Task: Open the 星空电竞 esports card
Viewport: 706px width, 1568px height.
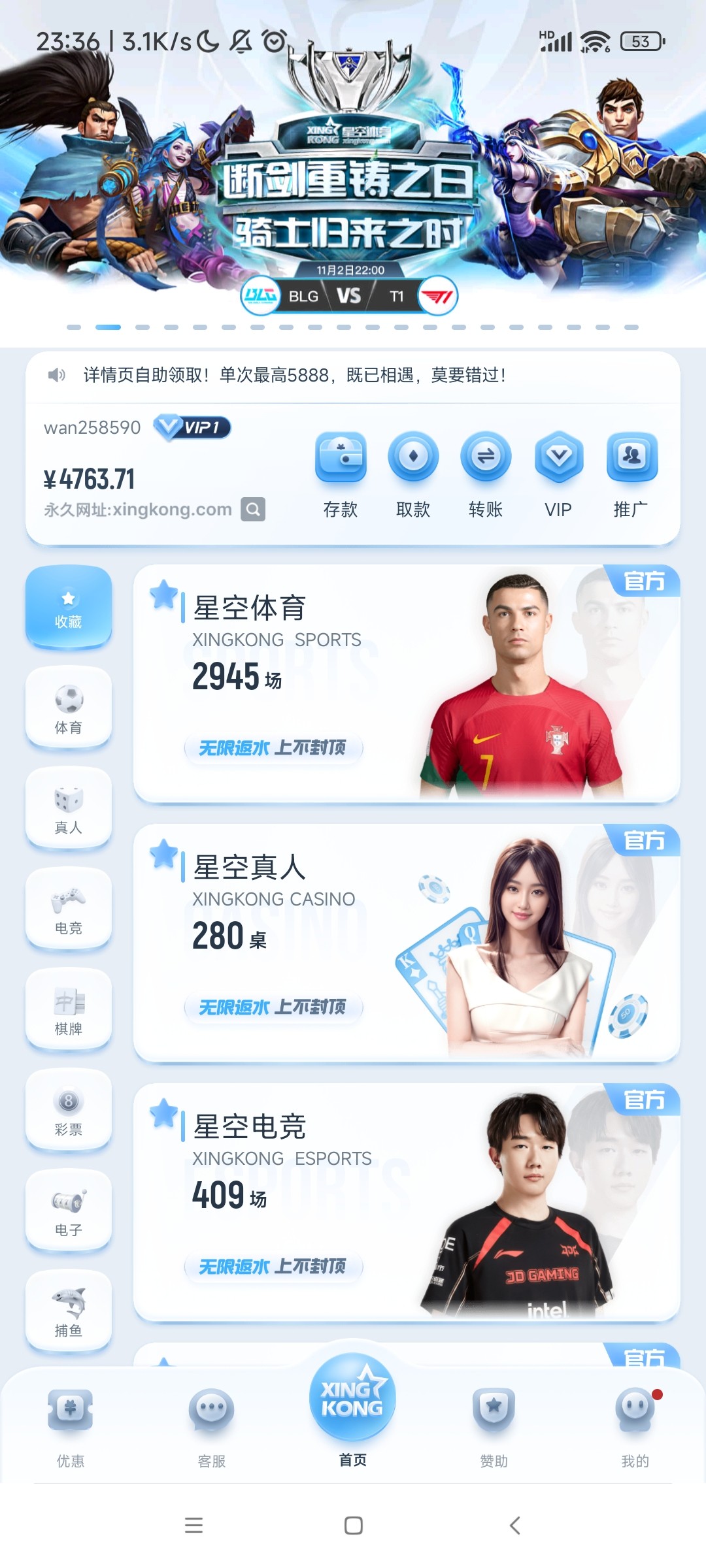Action: [x=405, y=1201]
